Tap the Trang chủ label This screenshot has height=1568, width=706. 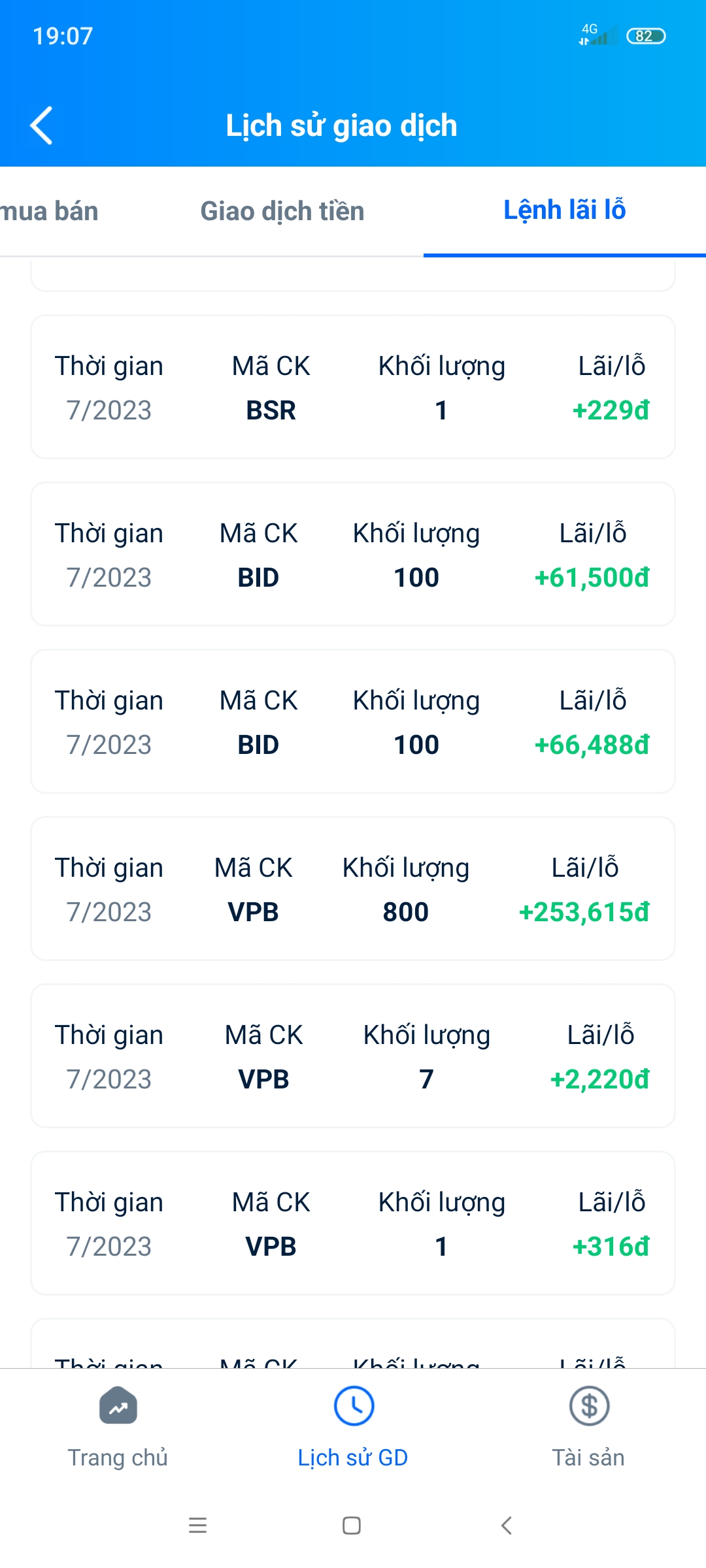click(x=119, y=1456)
